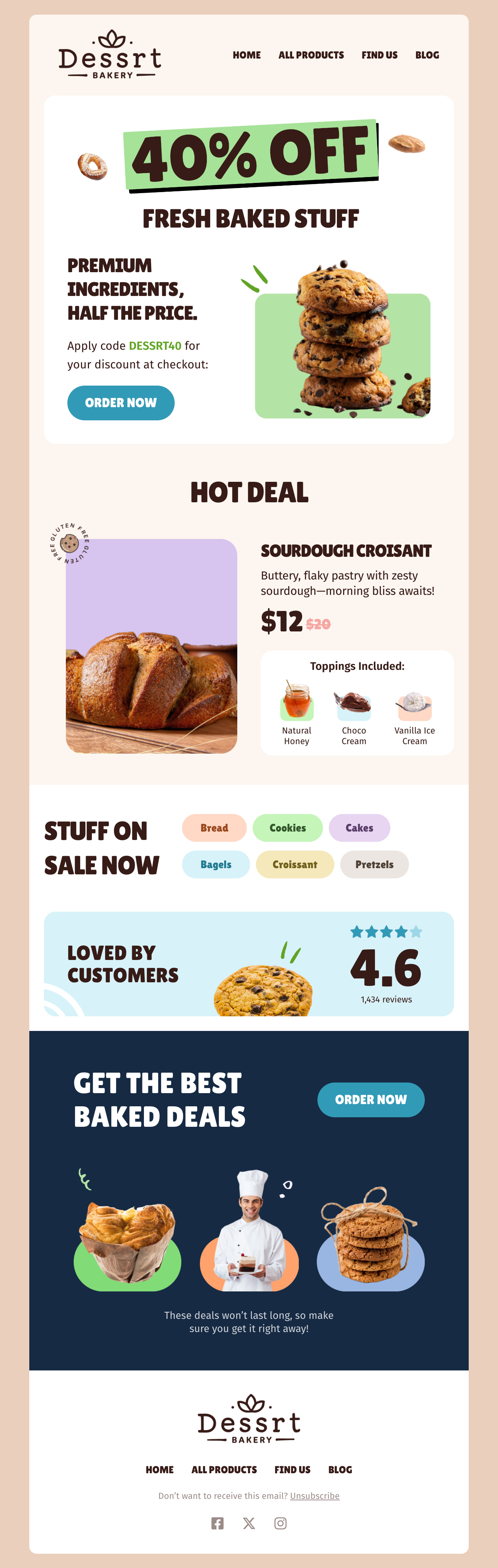Screen dimensions: 498x1568
Task: Open the Home link in the header
Action: coord(246,55)
